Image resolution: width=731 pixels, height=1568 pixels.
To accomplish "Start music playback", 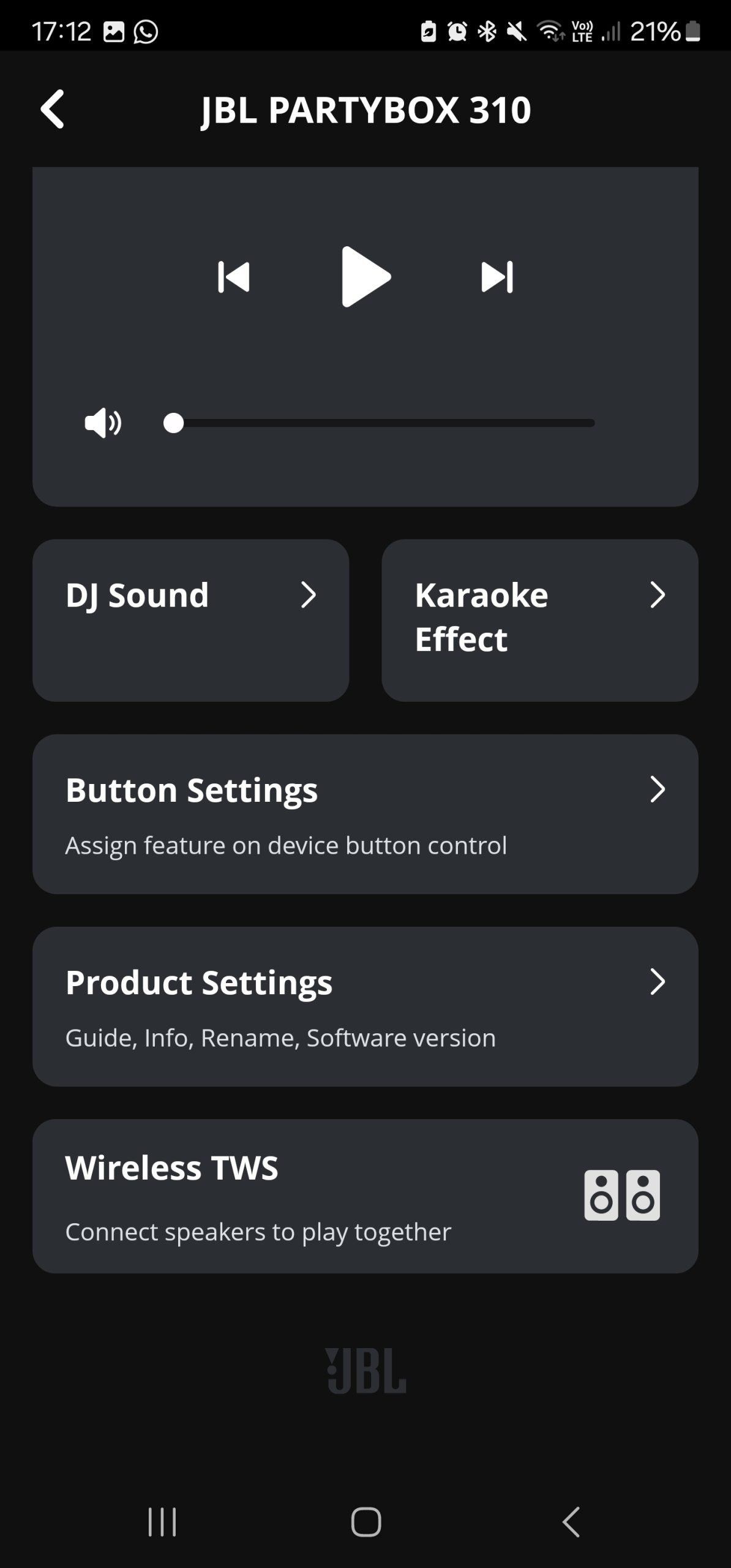I will (365, 276).
